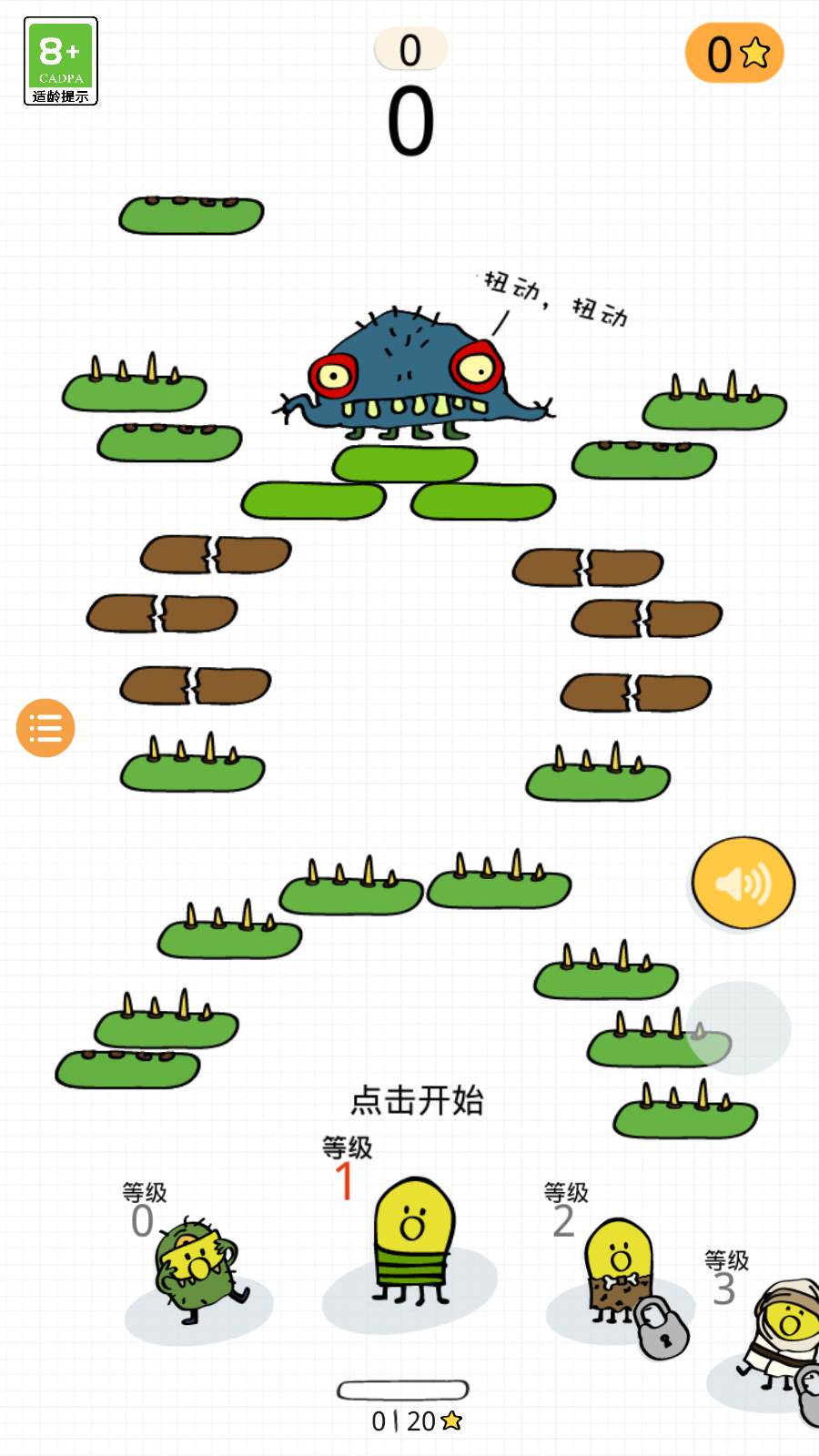Toggle the sound speaker button
The image size is (819, 1456).
(x=743, y=884)
